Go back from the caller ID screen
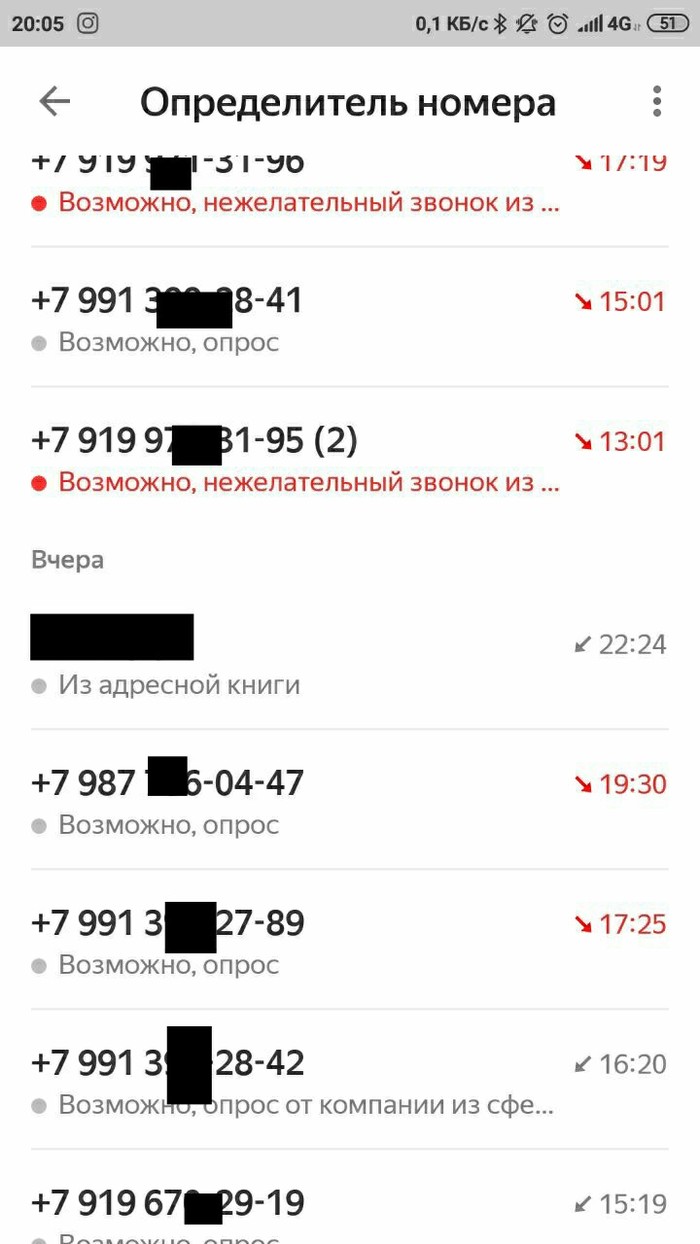Viewport: 700px width, 1244px height. coord(55,101)
